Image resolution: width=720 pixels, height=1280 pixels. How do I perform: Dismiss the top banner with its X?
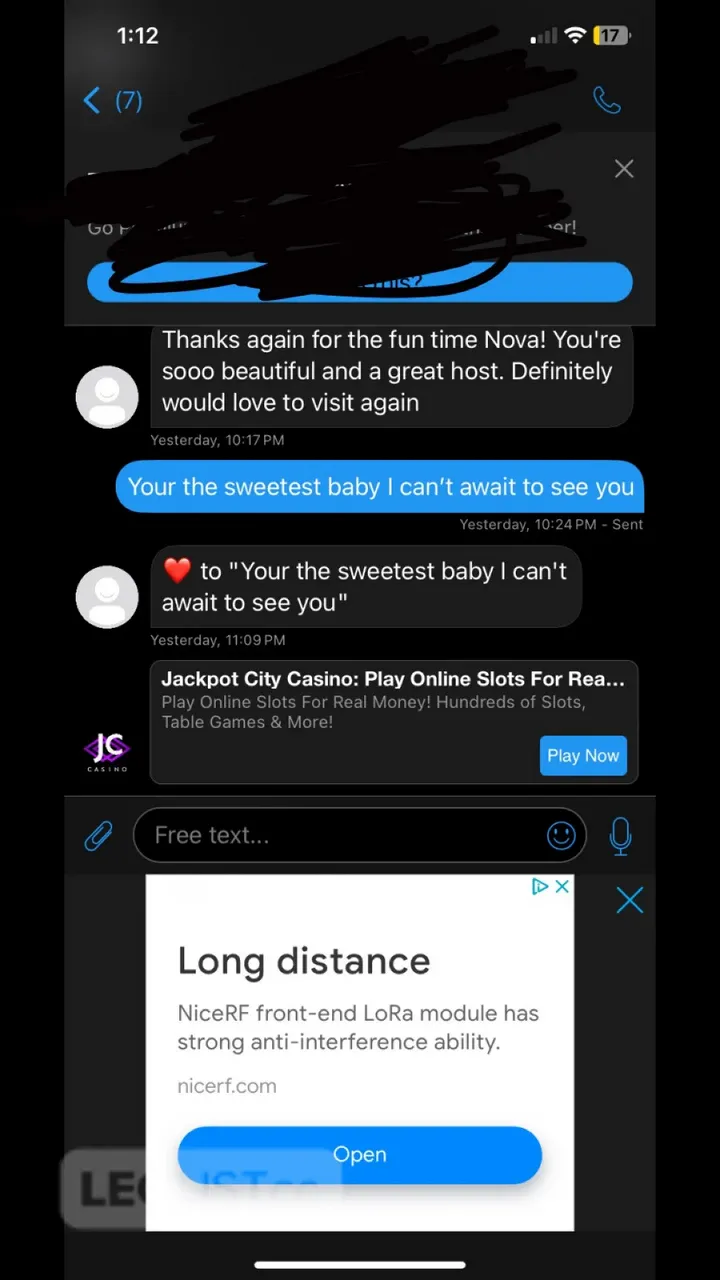pos(624,169)
